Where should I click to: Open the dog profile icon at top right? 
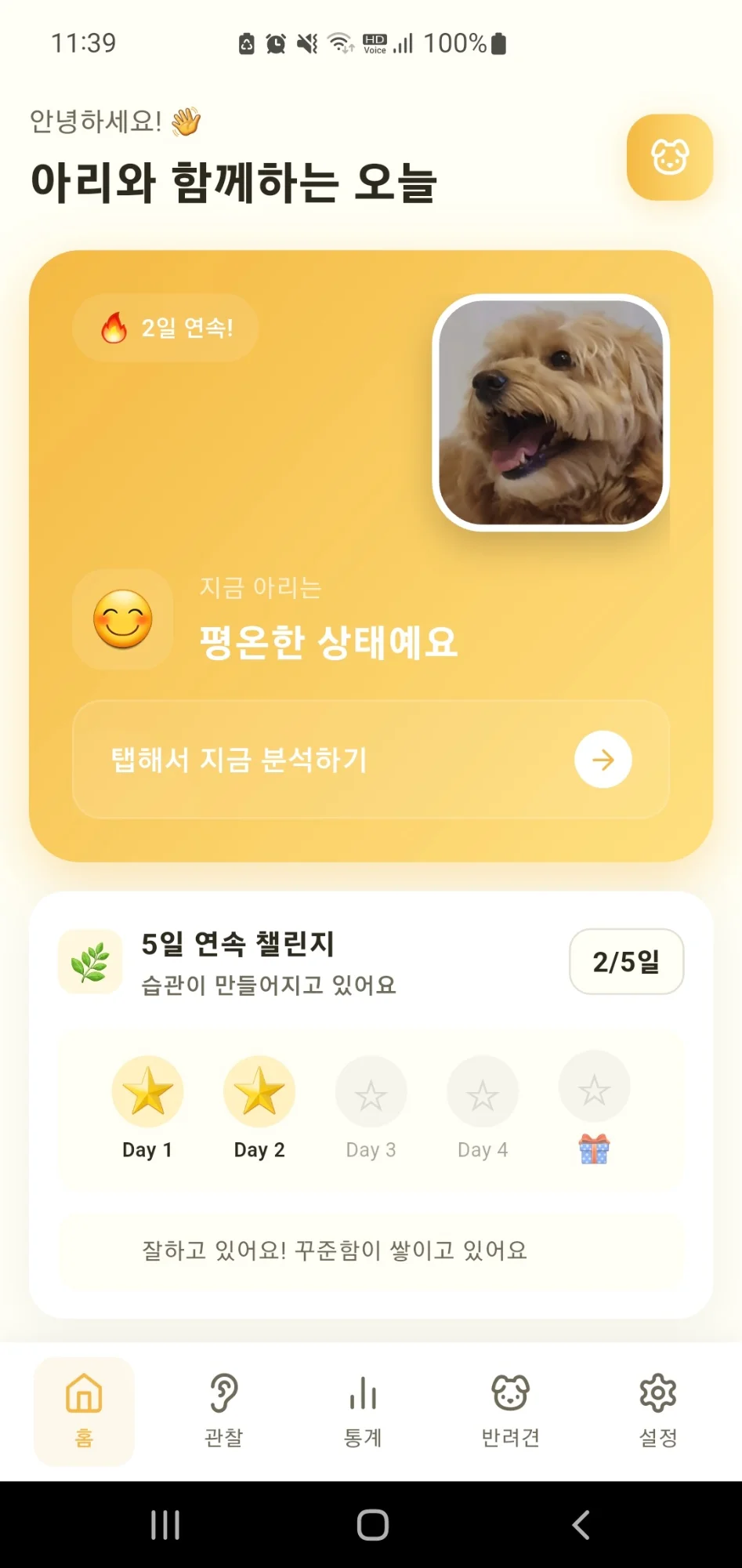tap(670, 156)
